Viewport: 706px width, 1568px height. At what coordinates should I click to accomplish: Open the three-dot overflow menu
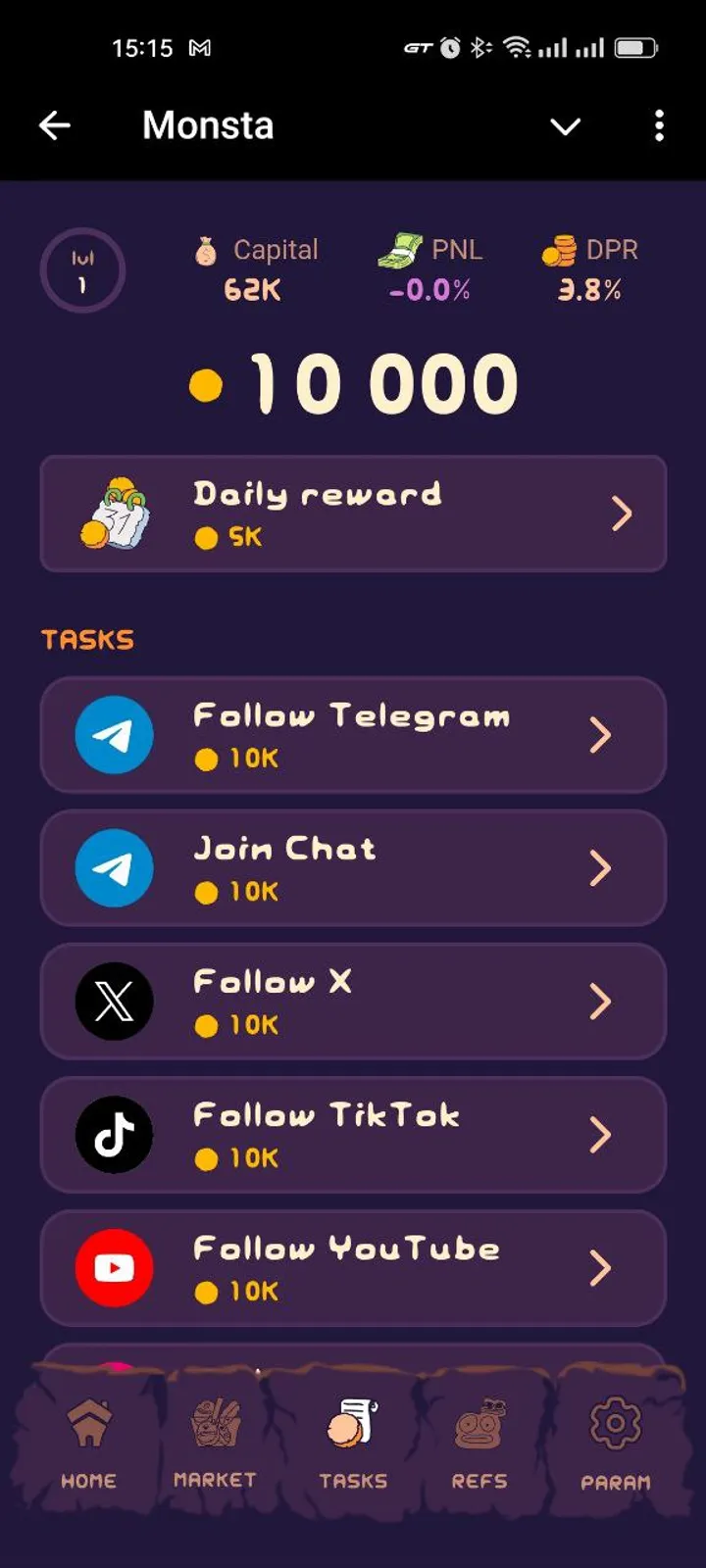[x=659, y=125]
